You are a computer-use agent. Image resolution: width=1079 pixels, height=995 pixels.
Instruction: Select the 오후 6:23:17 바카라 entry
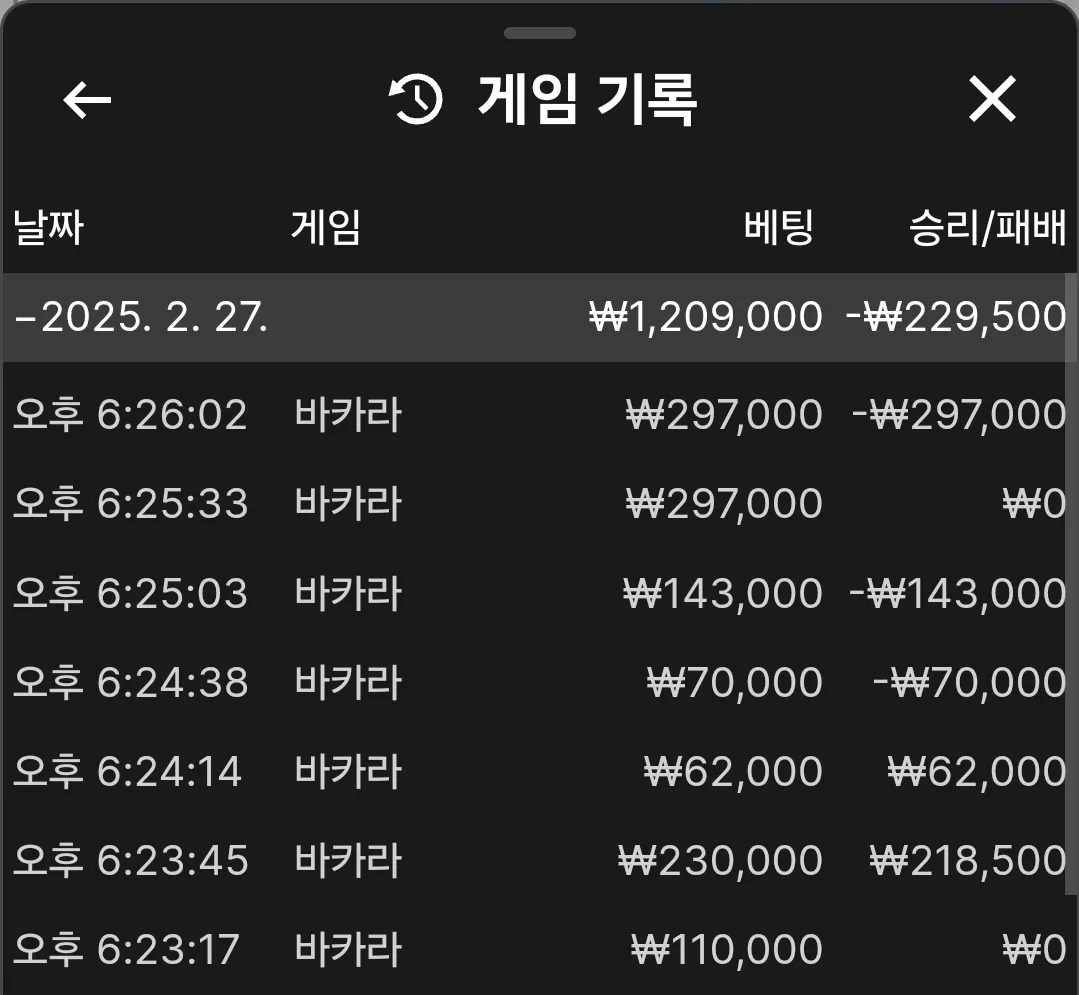tap(540, 950)
